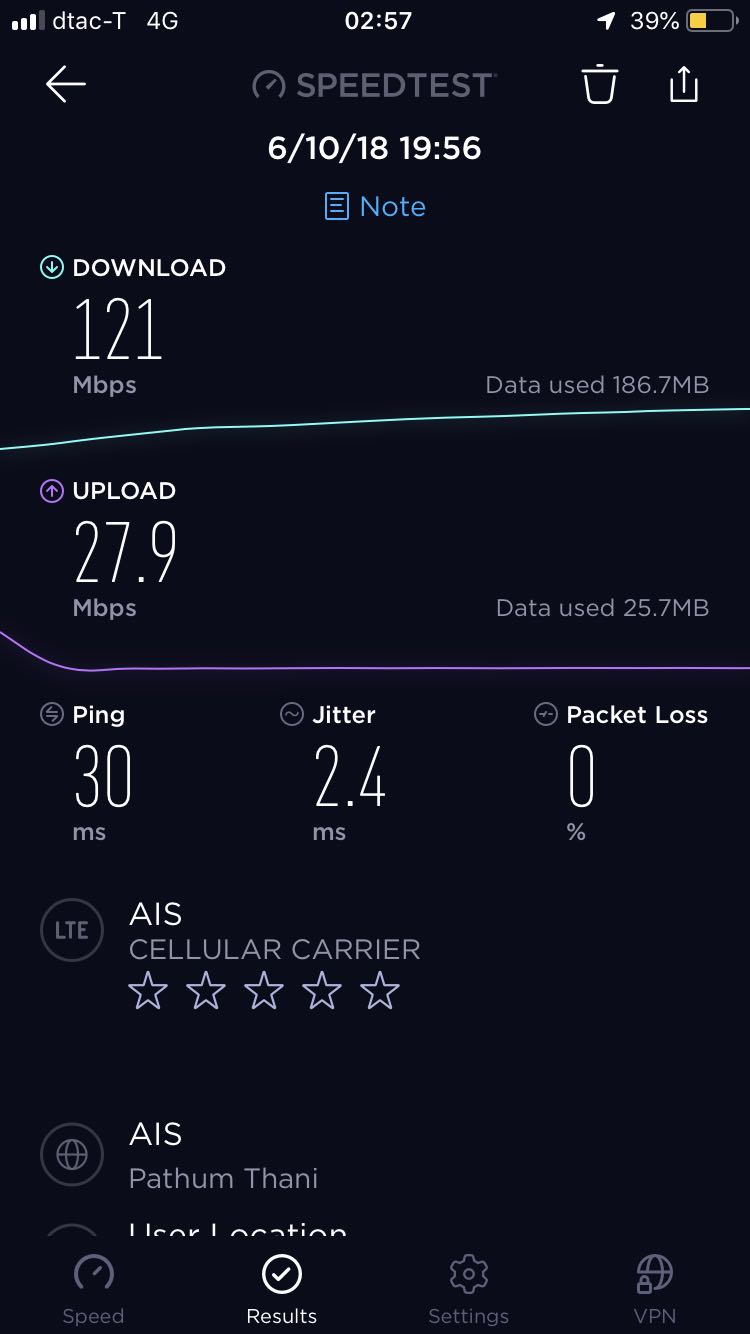Viewport: 750px width, 1334px height.
Task: Go back to the results list
Action: coord(66,85)
